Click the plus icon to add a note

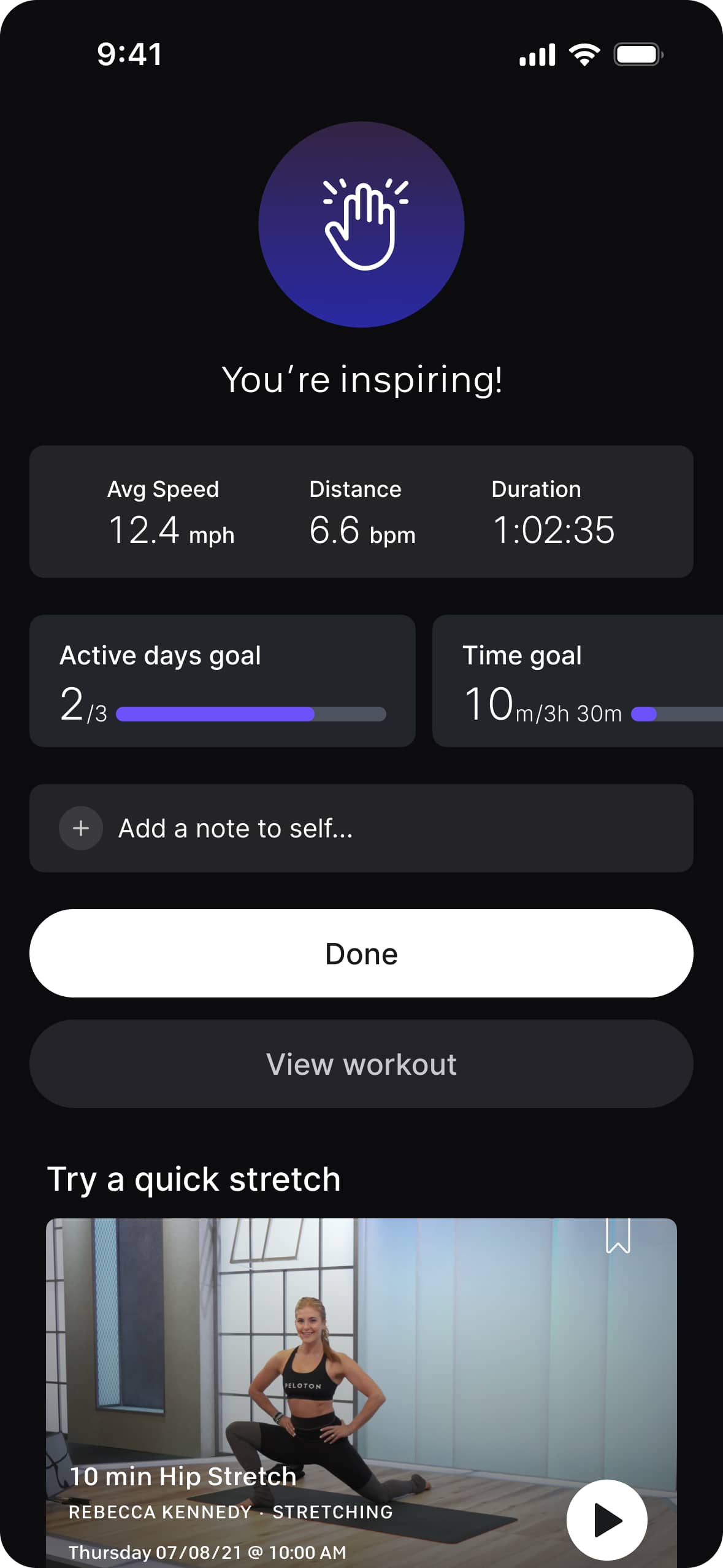[x=80, y=828]
